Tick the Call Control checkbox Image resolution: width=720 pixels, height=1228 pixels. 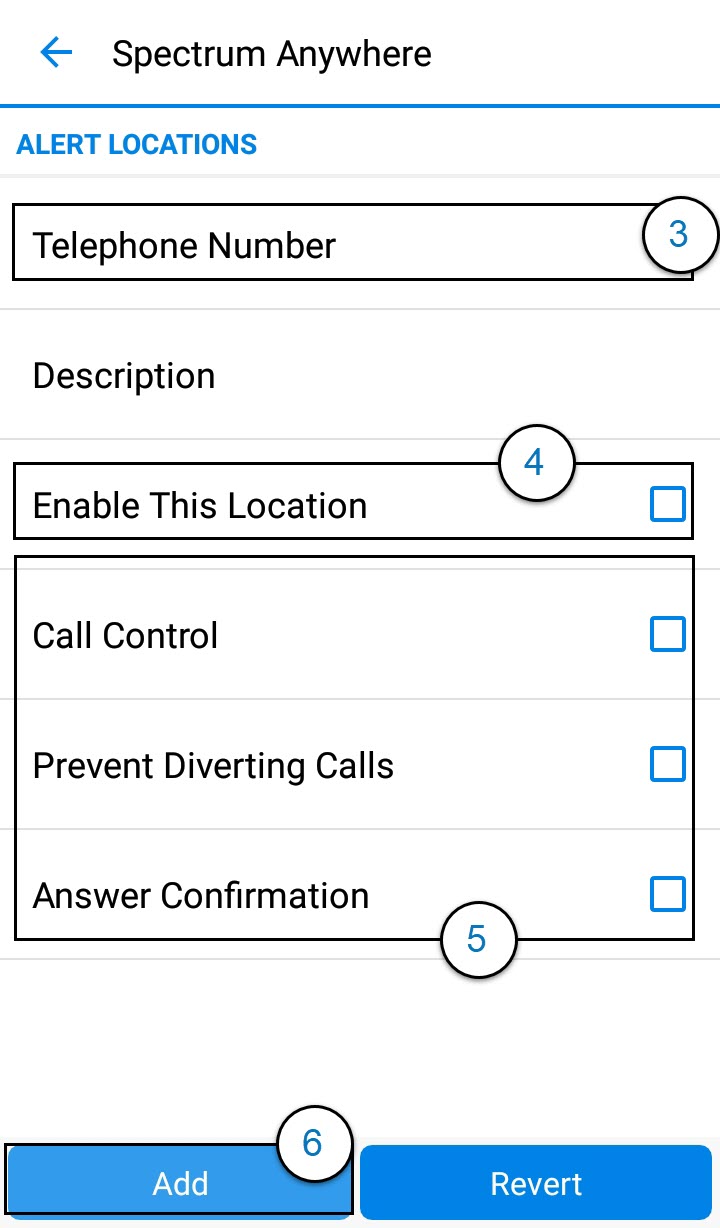pyautogui.click(x=667, y=634)
